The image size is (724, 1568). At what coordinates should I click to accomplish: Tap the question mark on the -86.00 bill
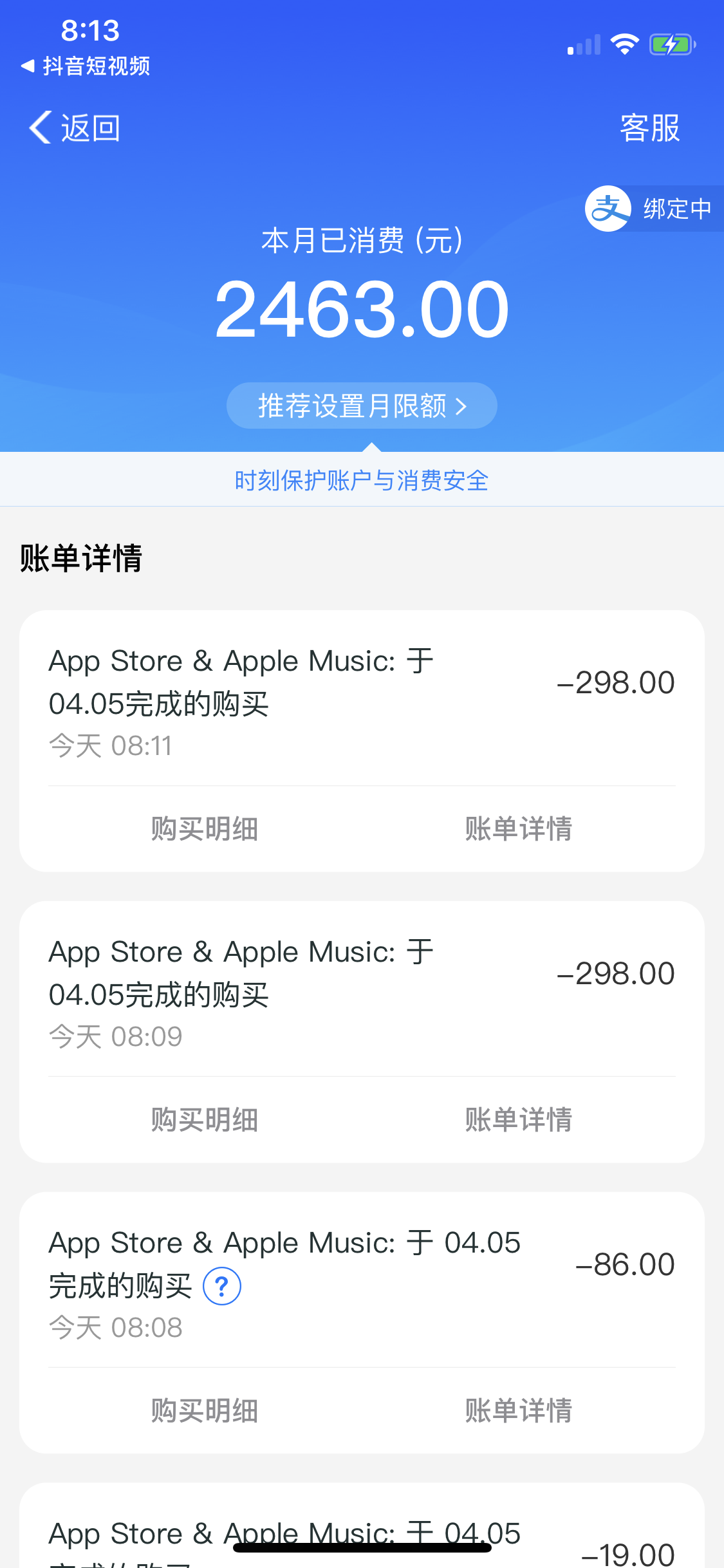pos(222,1287)
